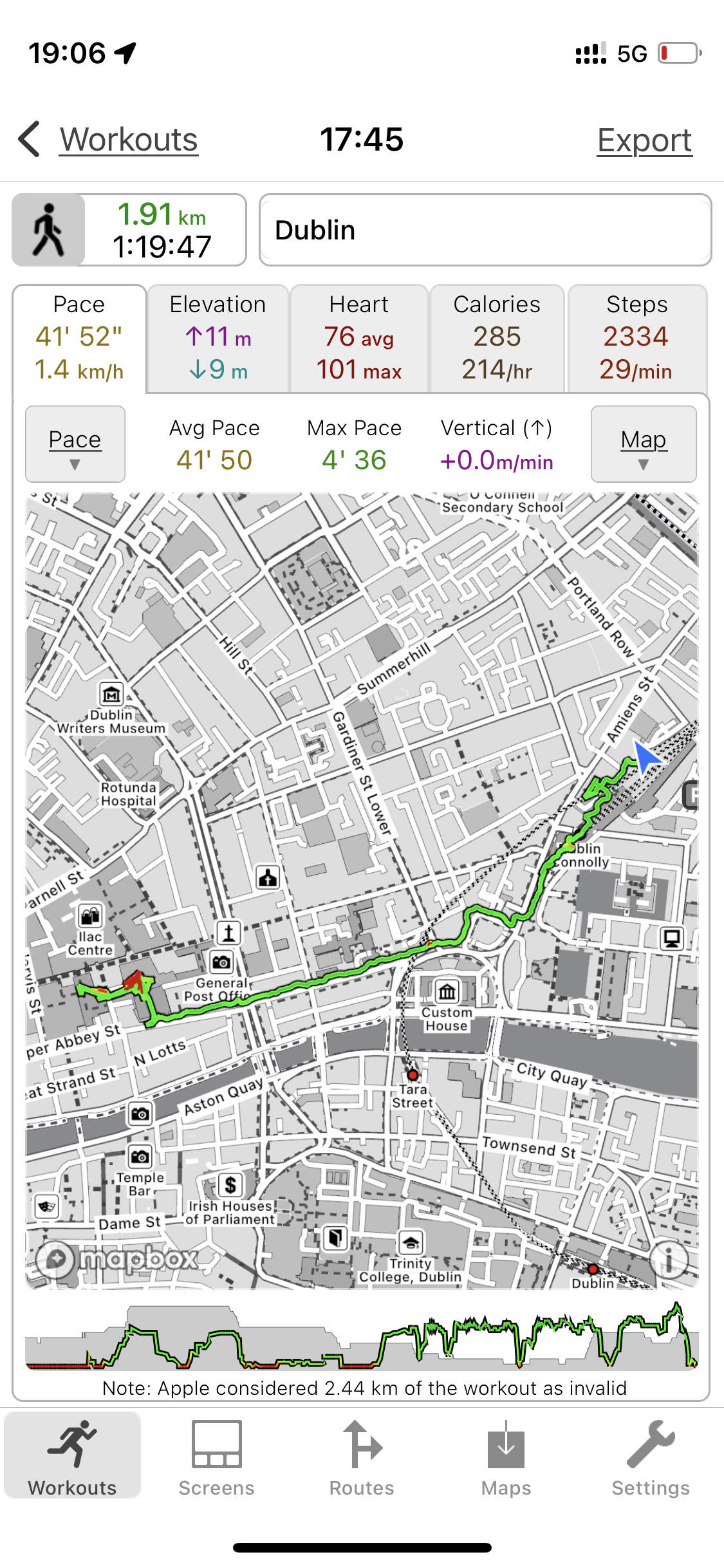Viewport: 724px width, 1568px height.
Task: Switch to the Screens tab
Action: point(217,1459)
